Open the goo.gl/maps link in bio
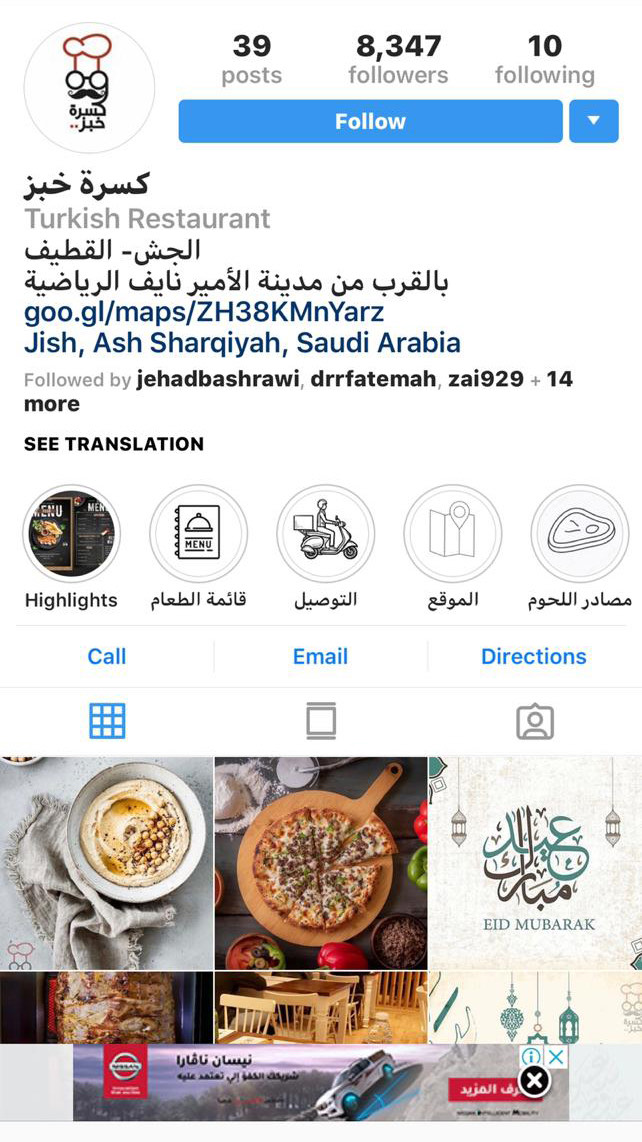The height and width of the screenshot is (1142, 642). pyautogui.click(x=204, y=312)
